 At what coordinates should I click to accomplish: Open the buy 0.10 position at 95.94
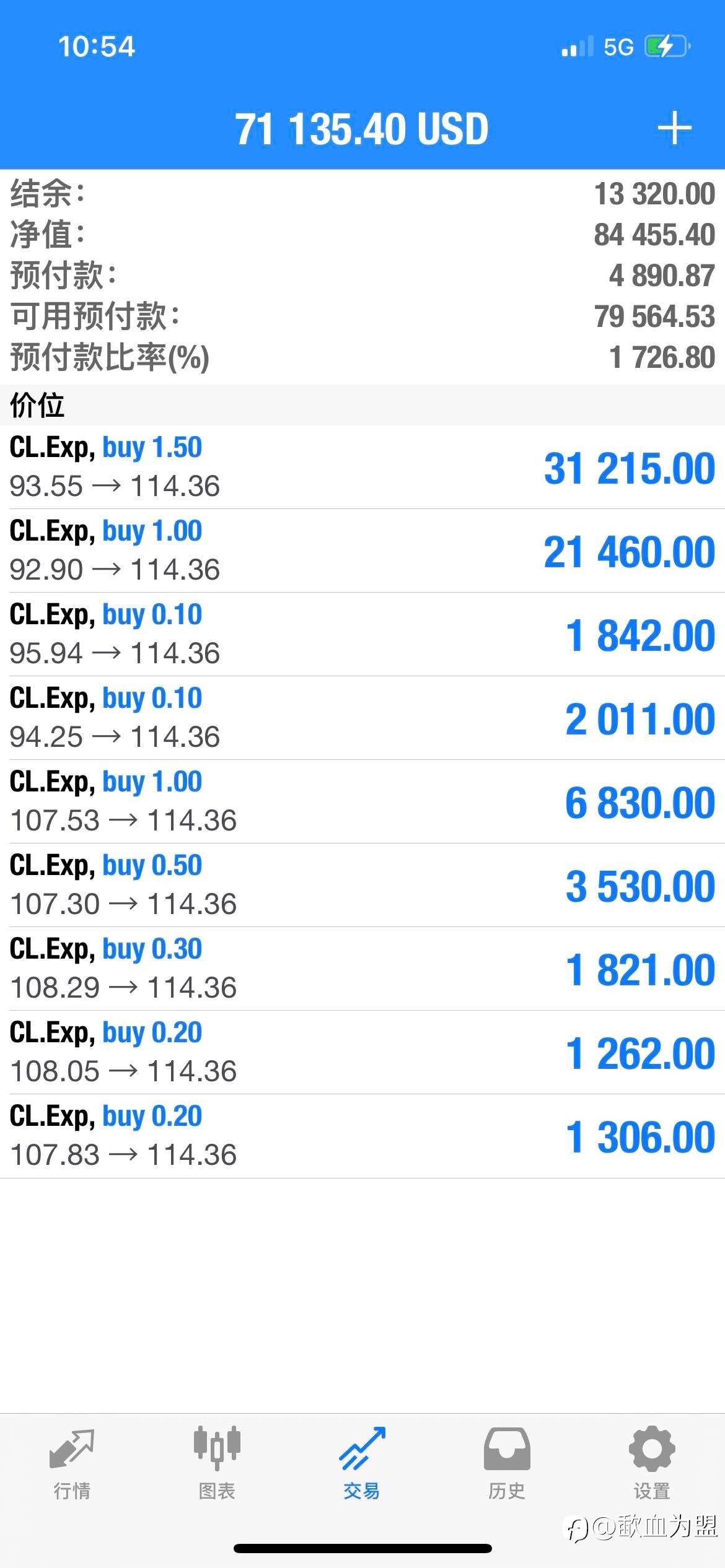[362, 634]
